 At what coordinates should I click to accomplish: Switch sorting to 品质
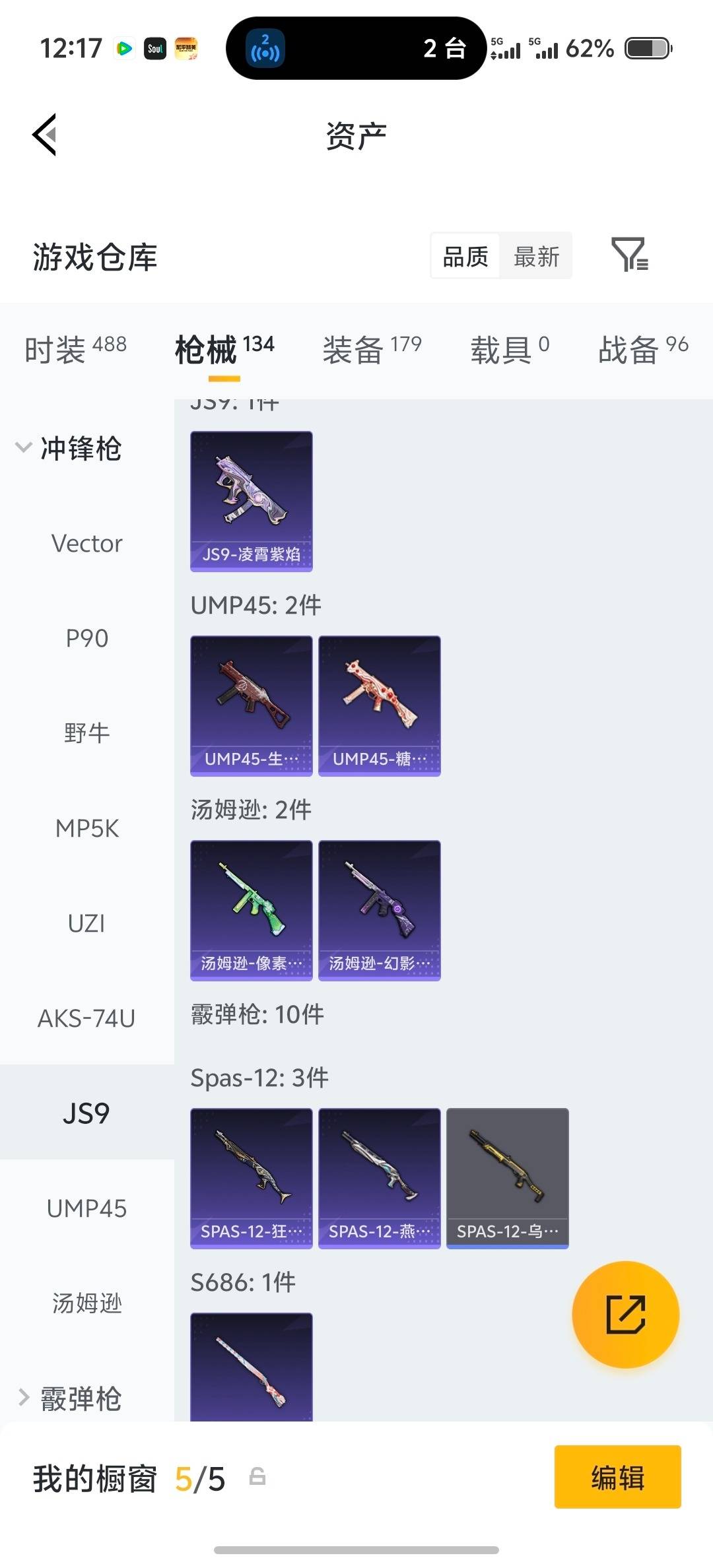(465, 255)
